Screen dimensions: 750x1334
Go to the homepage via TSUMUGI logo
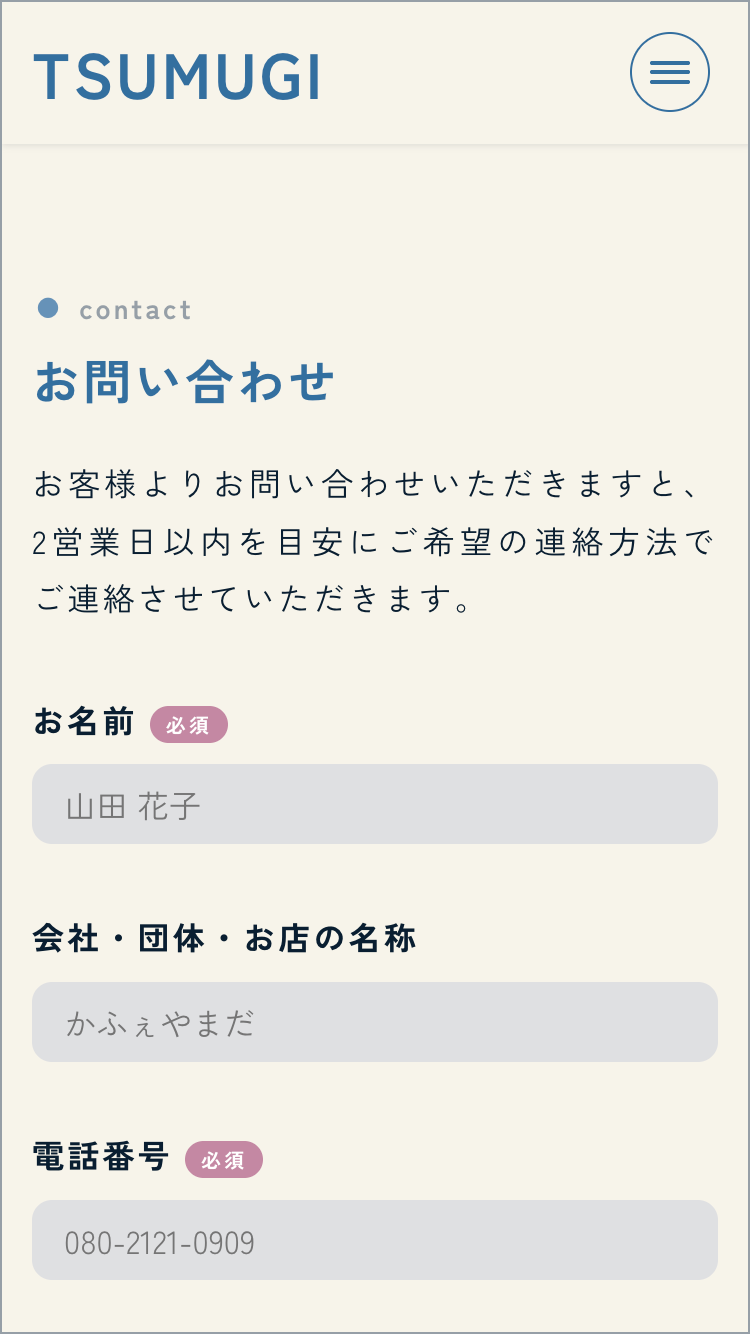(178, 74)
